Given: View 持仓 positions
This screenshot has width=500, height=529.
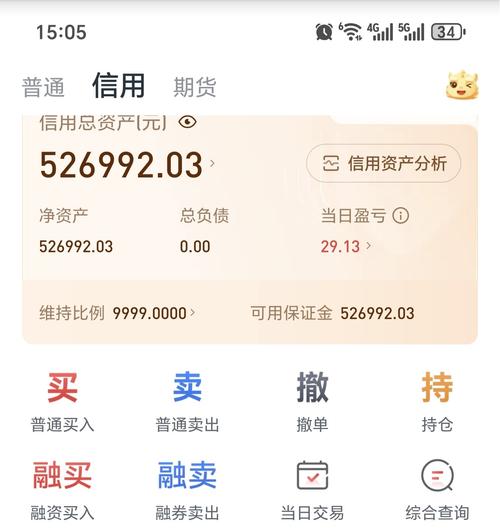Looking at the screenshot, I should (437, 402).
